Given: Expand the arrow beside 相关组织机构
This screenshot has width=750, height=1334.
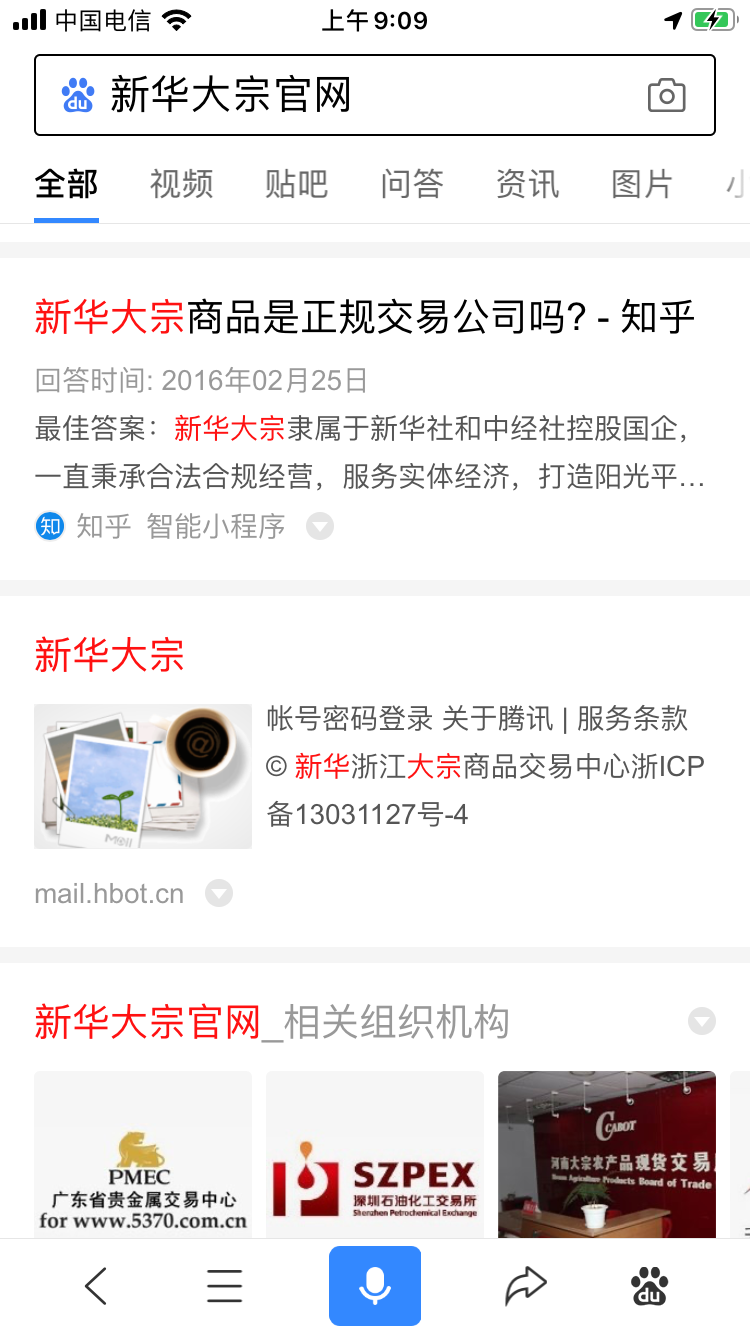Looking at the screenshot, I should (x=702, y=1021).
